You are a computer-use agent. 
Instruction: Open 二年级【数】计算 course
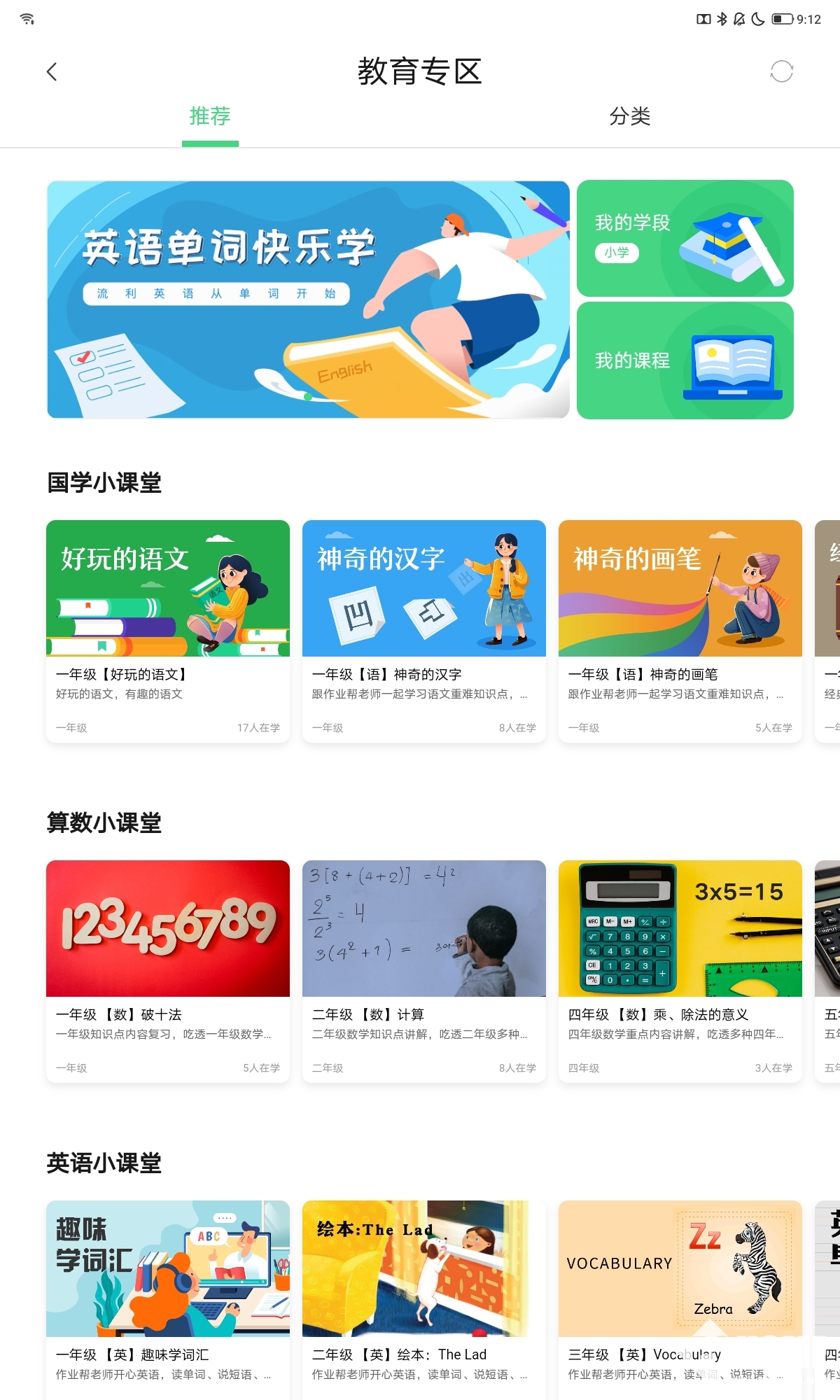click(x=424, y=970)
